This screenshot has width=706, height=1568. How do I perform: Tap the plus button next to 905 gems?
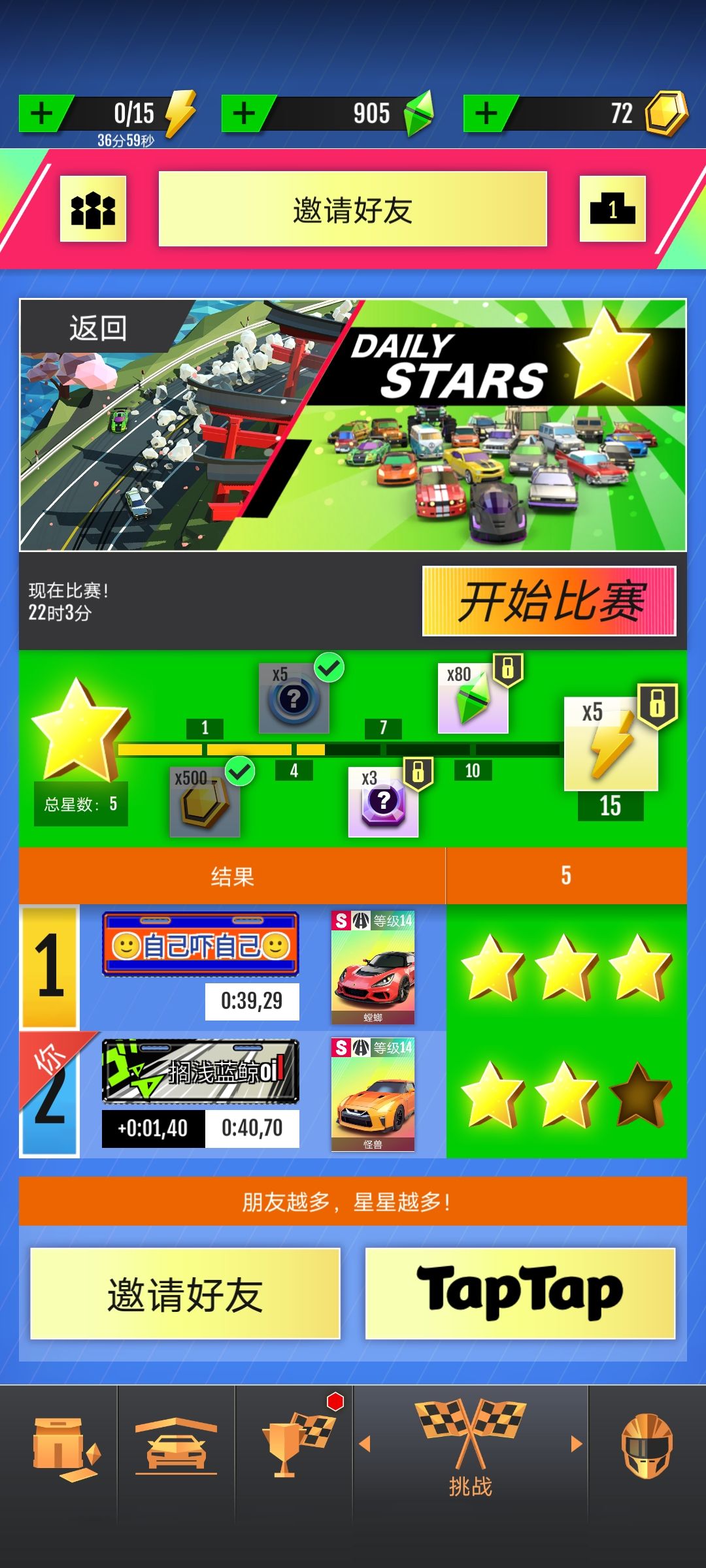coord(245,114)
